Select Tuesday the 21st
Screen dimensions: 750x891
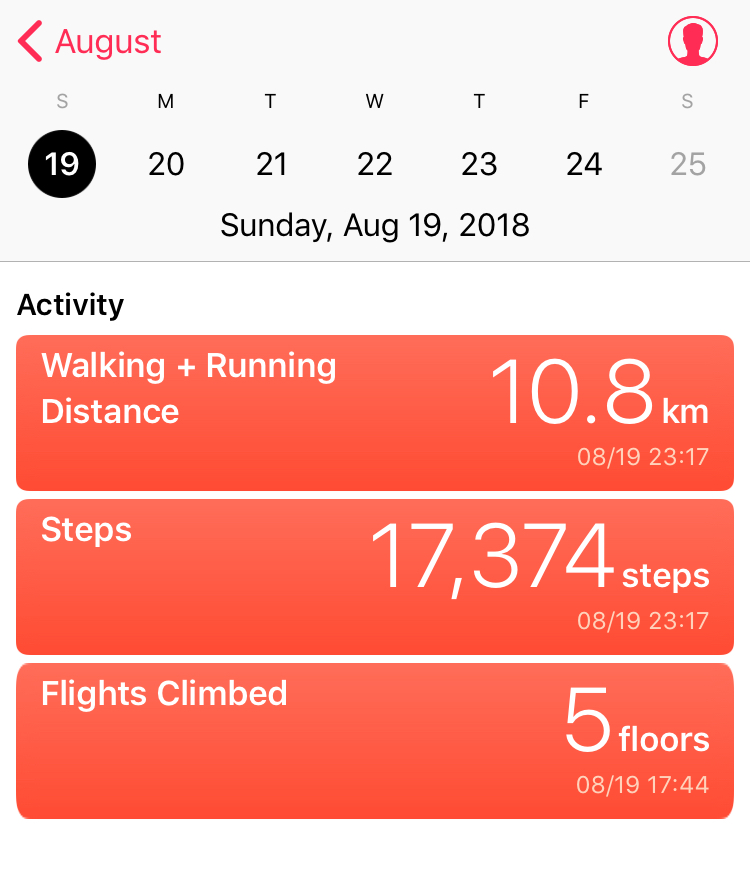coord(271,164)
